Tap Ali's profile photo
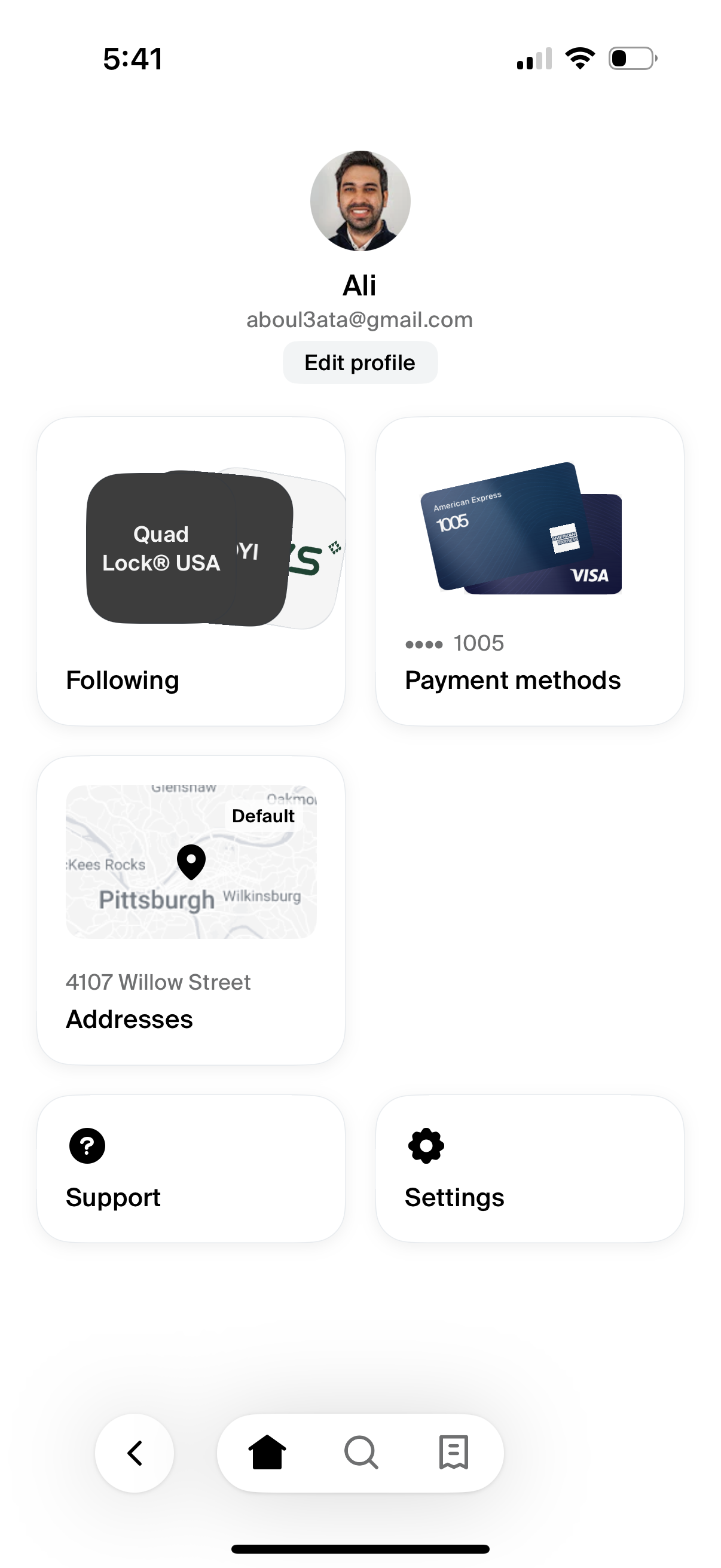The width and height of the screenshot is (721, 1568). click(x=360, y=201)
